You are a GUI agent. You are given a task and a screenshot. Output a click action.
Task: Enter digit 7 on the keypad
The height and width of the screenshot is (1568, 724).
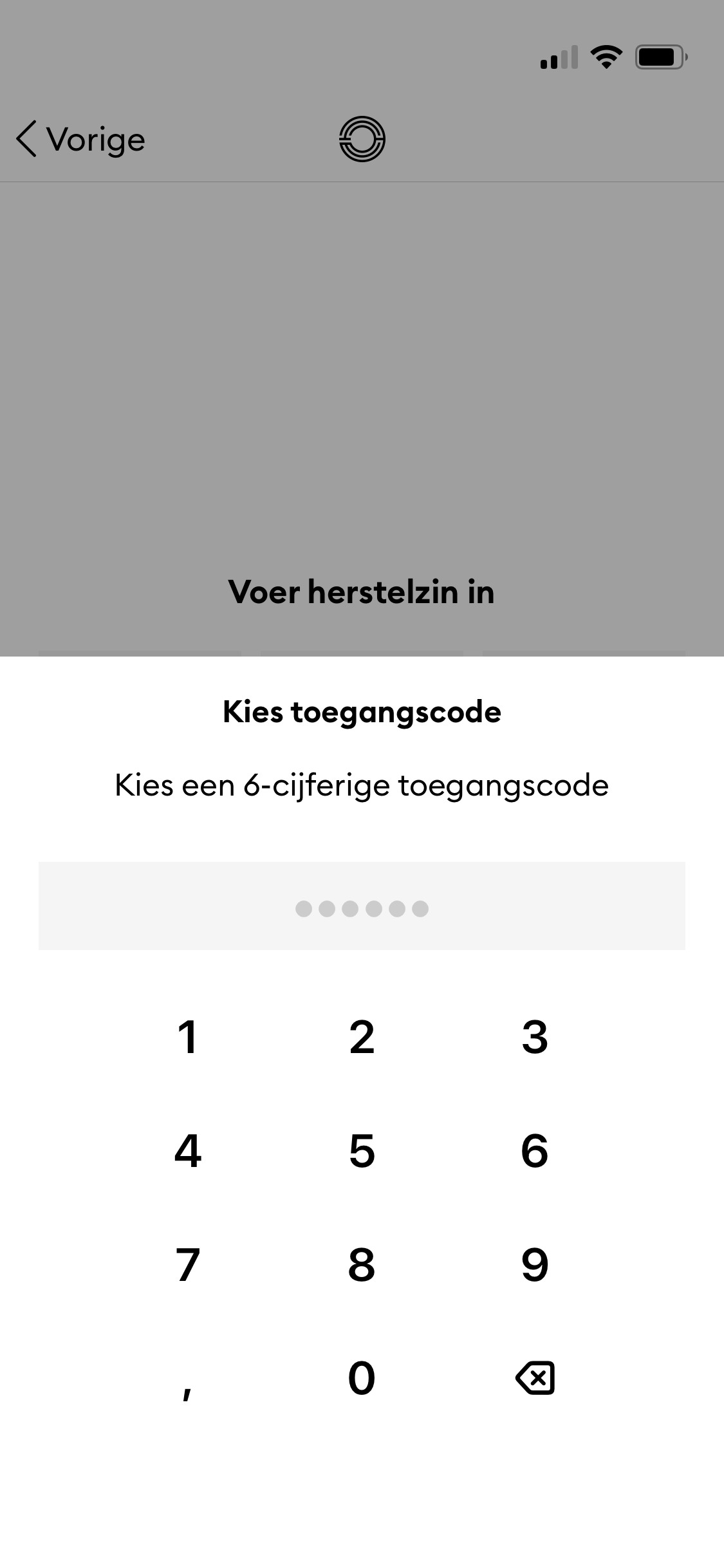(x=187, y=1264)
